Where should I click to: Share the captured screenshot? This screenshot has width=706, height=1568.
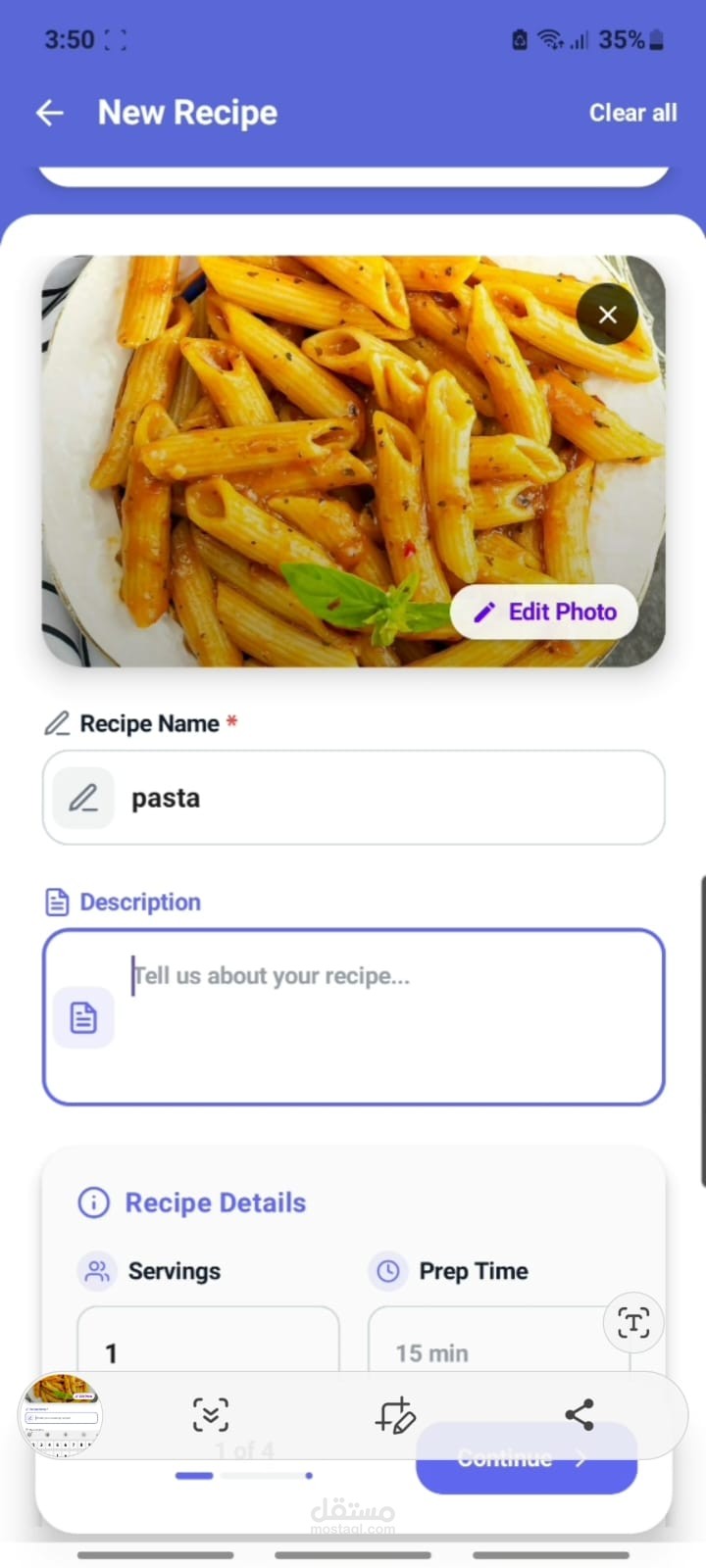point(580,1414)
